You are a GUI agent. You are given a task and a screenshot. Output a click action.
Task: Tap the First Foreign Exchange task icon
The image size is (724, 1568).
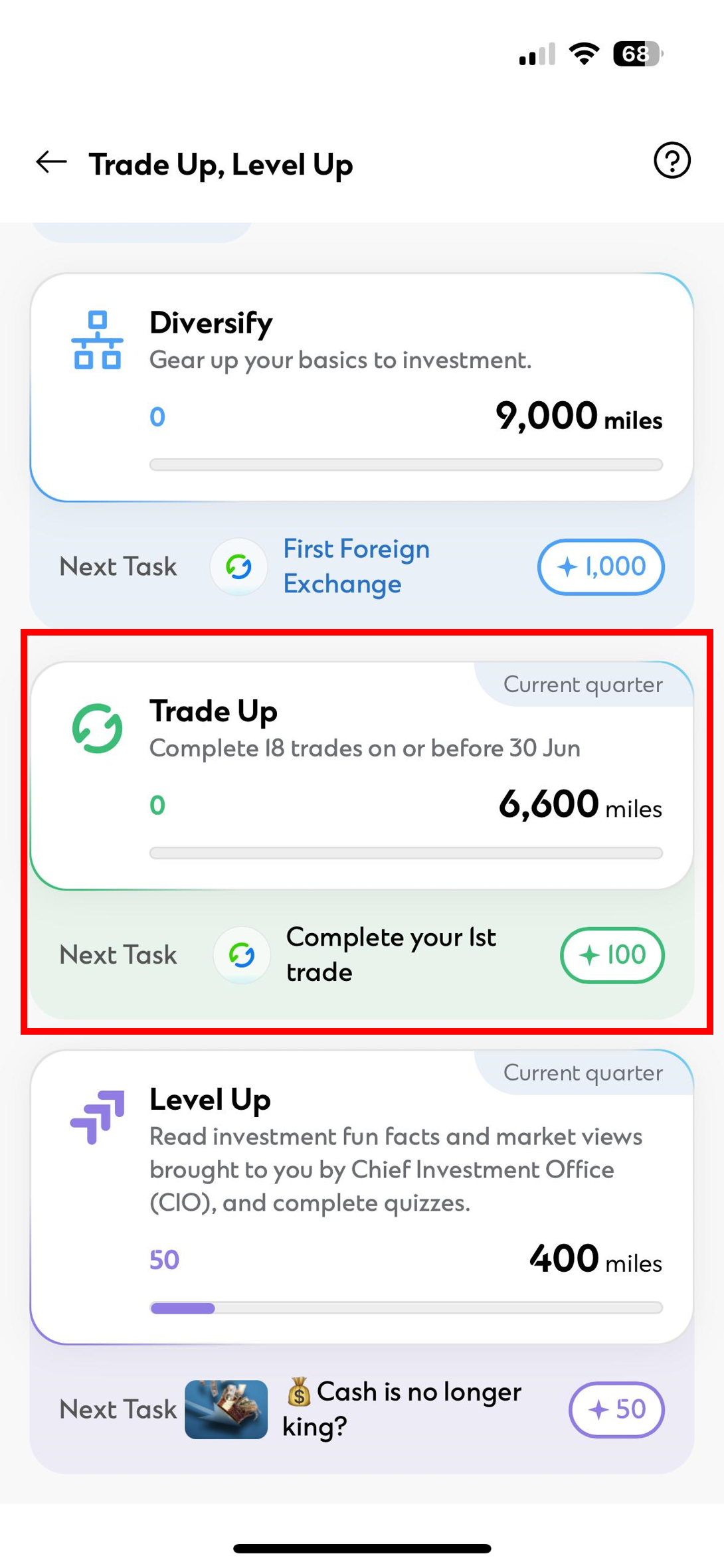[238, 566]
